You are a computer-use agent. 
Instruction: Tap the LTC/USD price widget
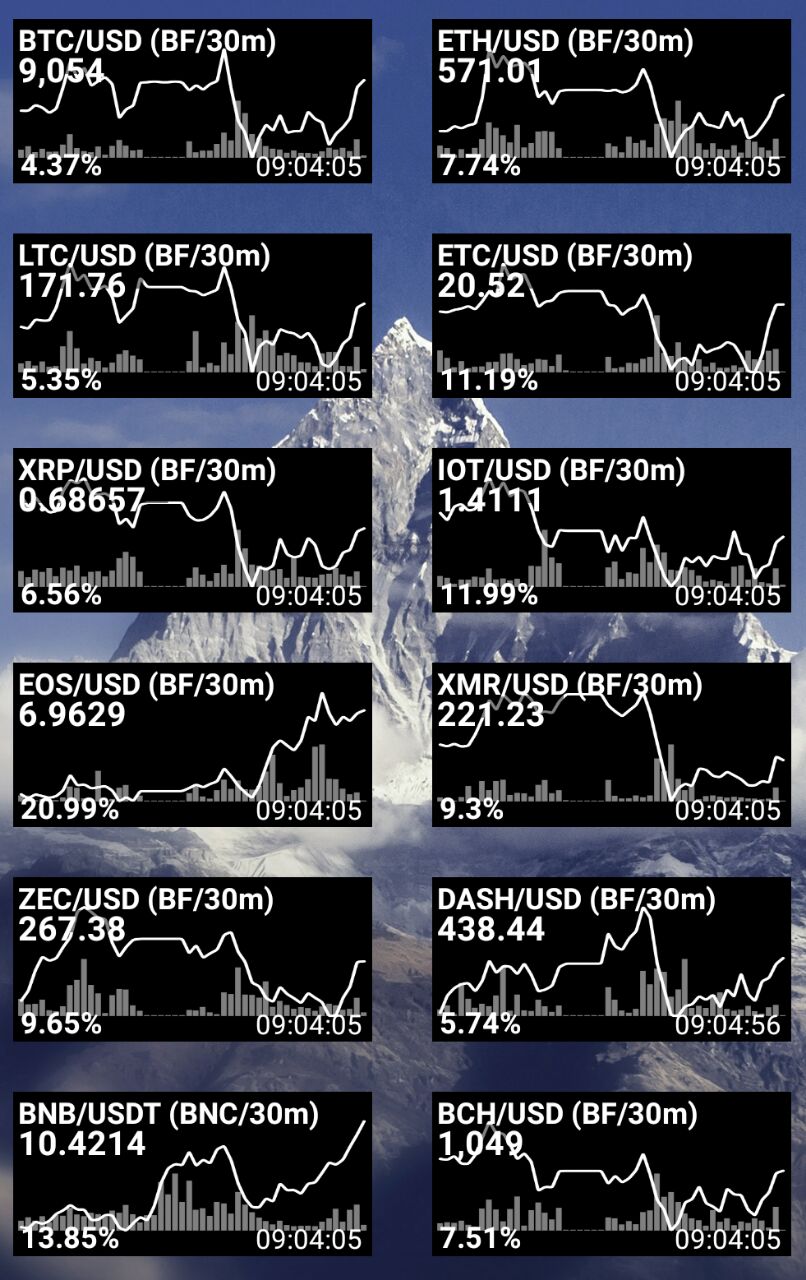tap(192, 315)
